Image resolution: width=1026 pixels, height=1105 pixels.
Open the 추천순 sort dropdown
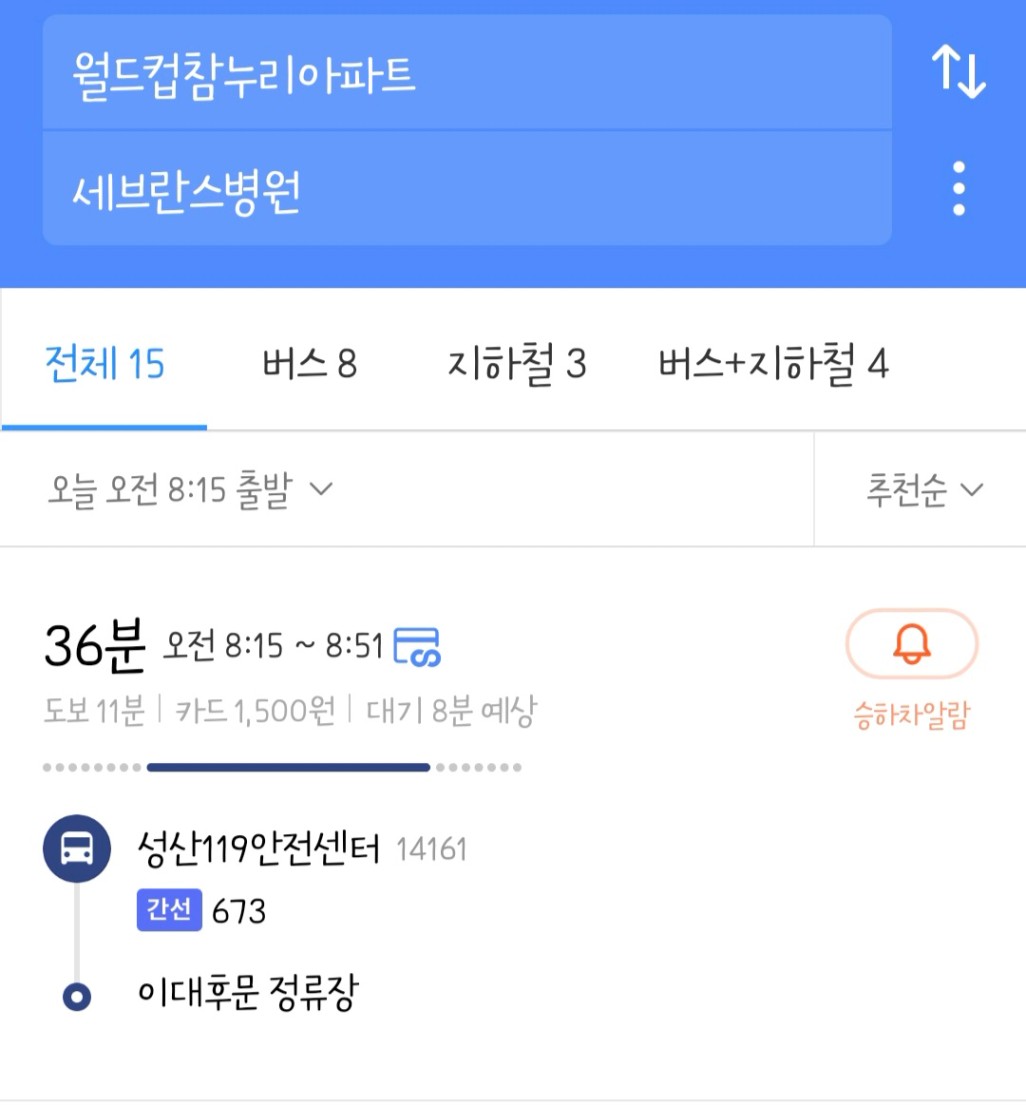[x=924, y=490]
